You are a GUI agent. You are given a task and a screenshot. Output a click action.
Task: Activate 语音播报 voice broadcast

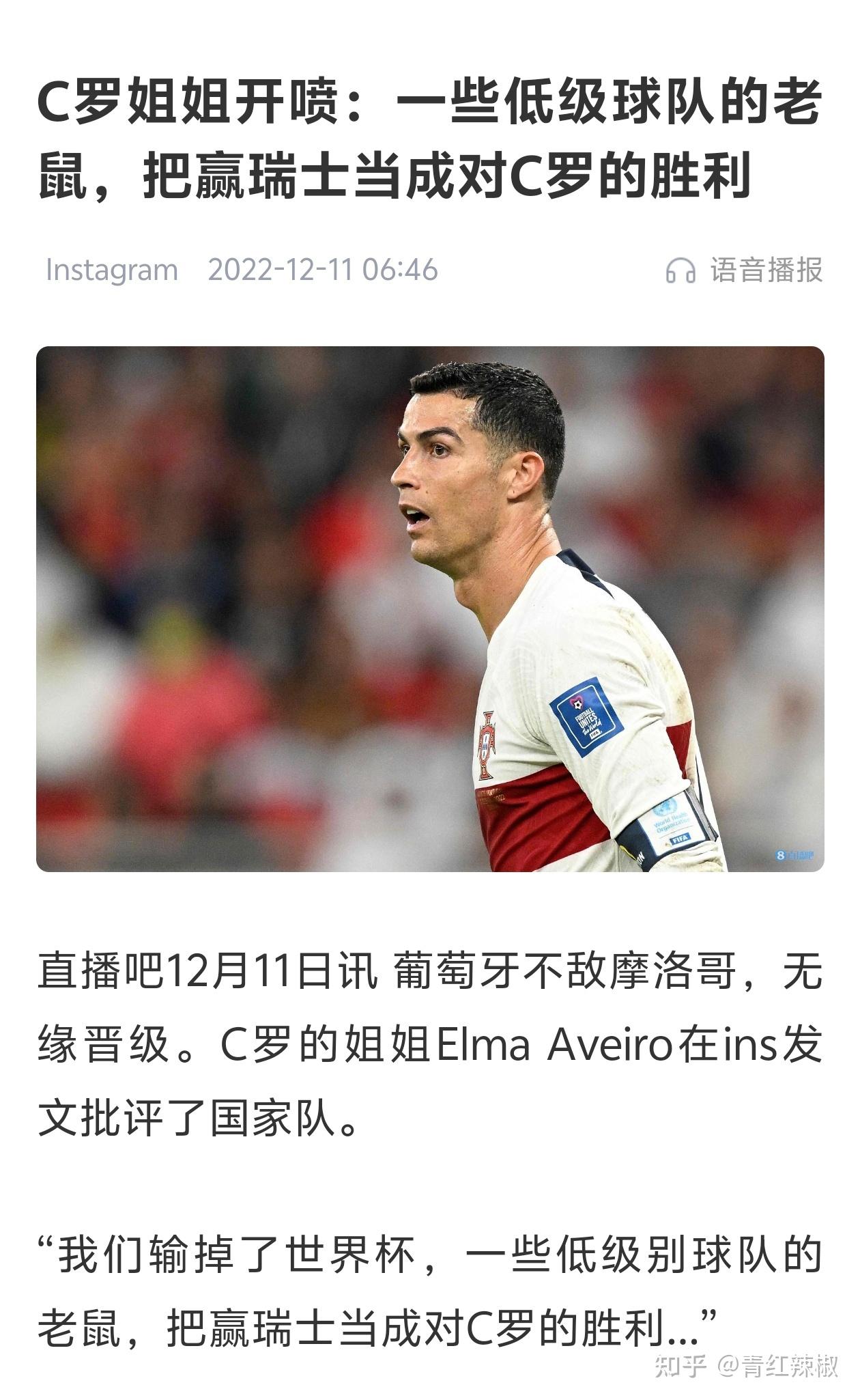tap(764, 270)
